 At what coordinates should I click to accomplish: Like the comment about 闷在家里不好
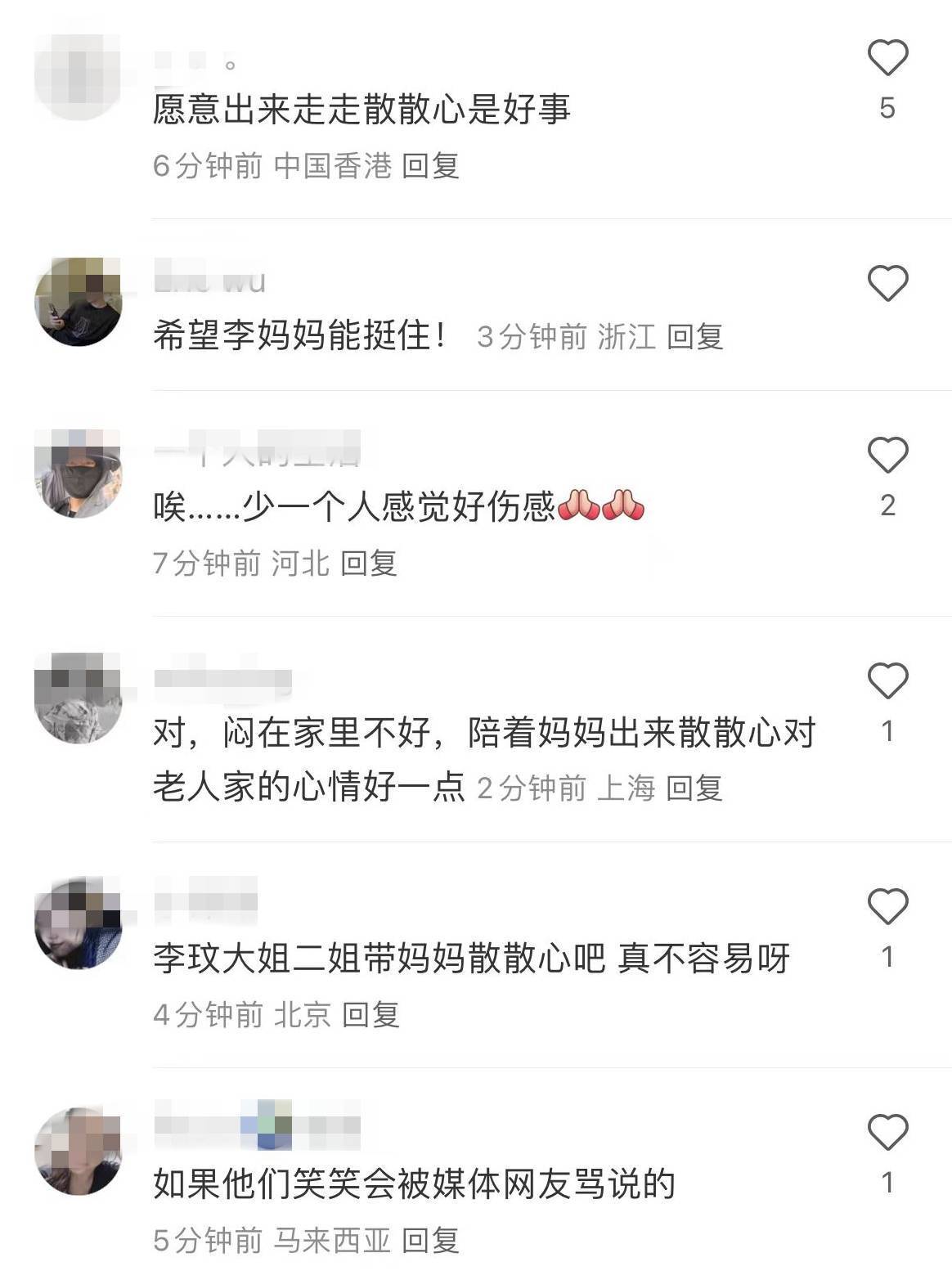887,681
